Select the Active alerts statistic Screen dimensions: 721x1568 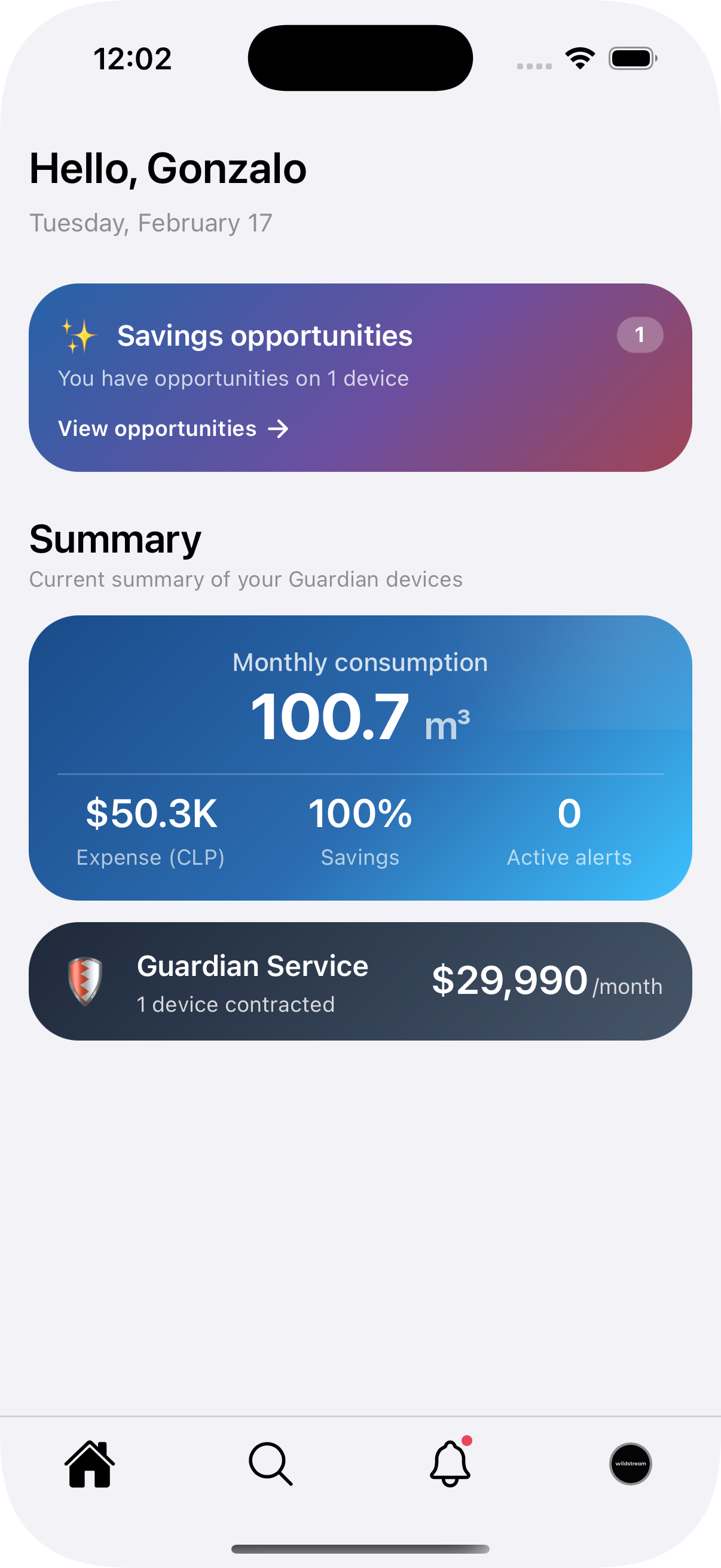coord(570,831)
